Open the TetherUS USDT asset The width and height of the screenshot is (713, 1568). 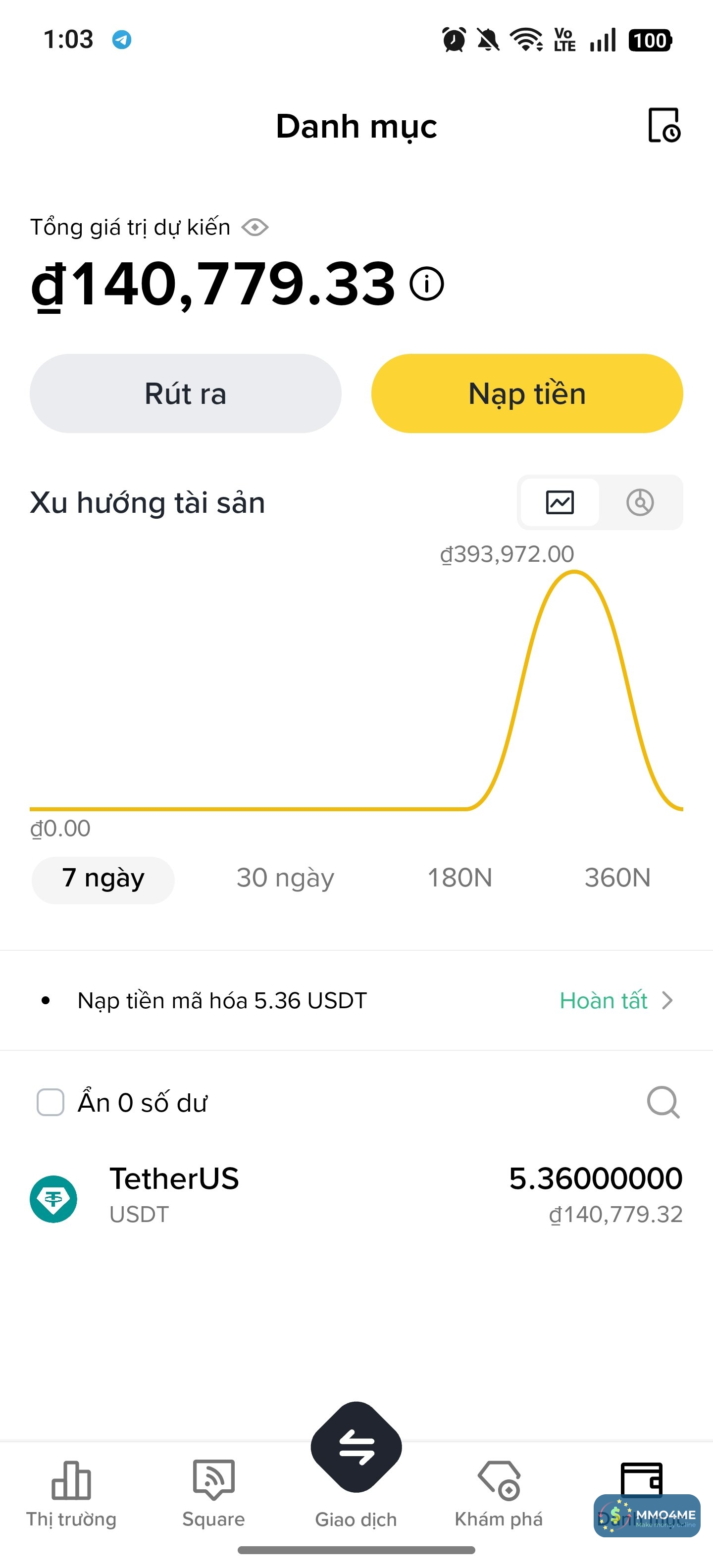(x=356, y=1195)
